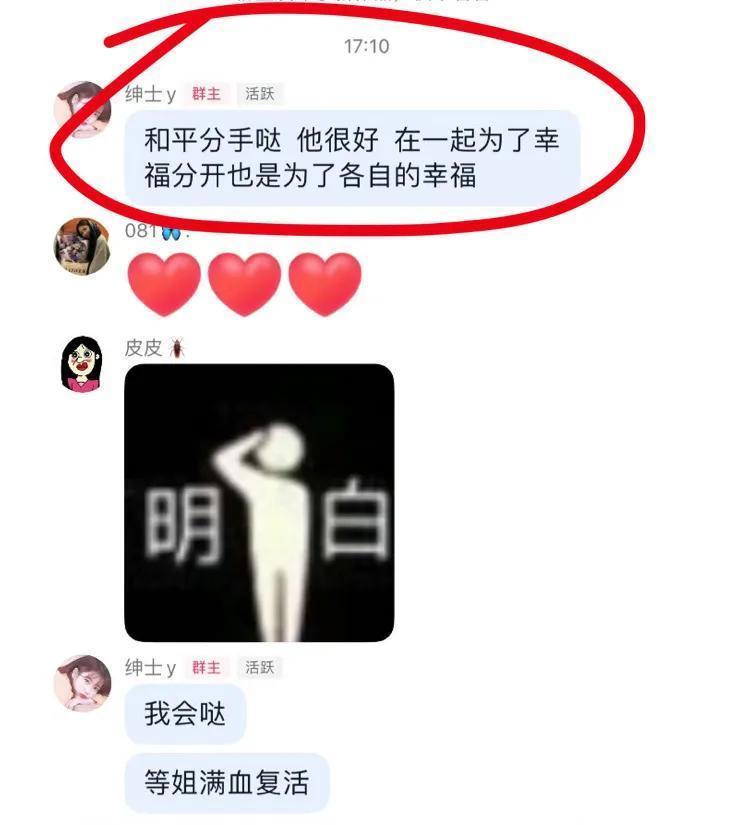This screenshot has width=740, height=825.
Task: Open 皮皮's profile avatar
Action: pyautogui.click(x=82, y=363)
